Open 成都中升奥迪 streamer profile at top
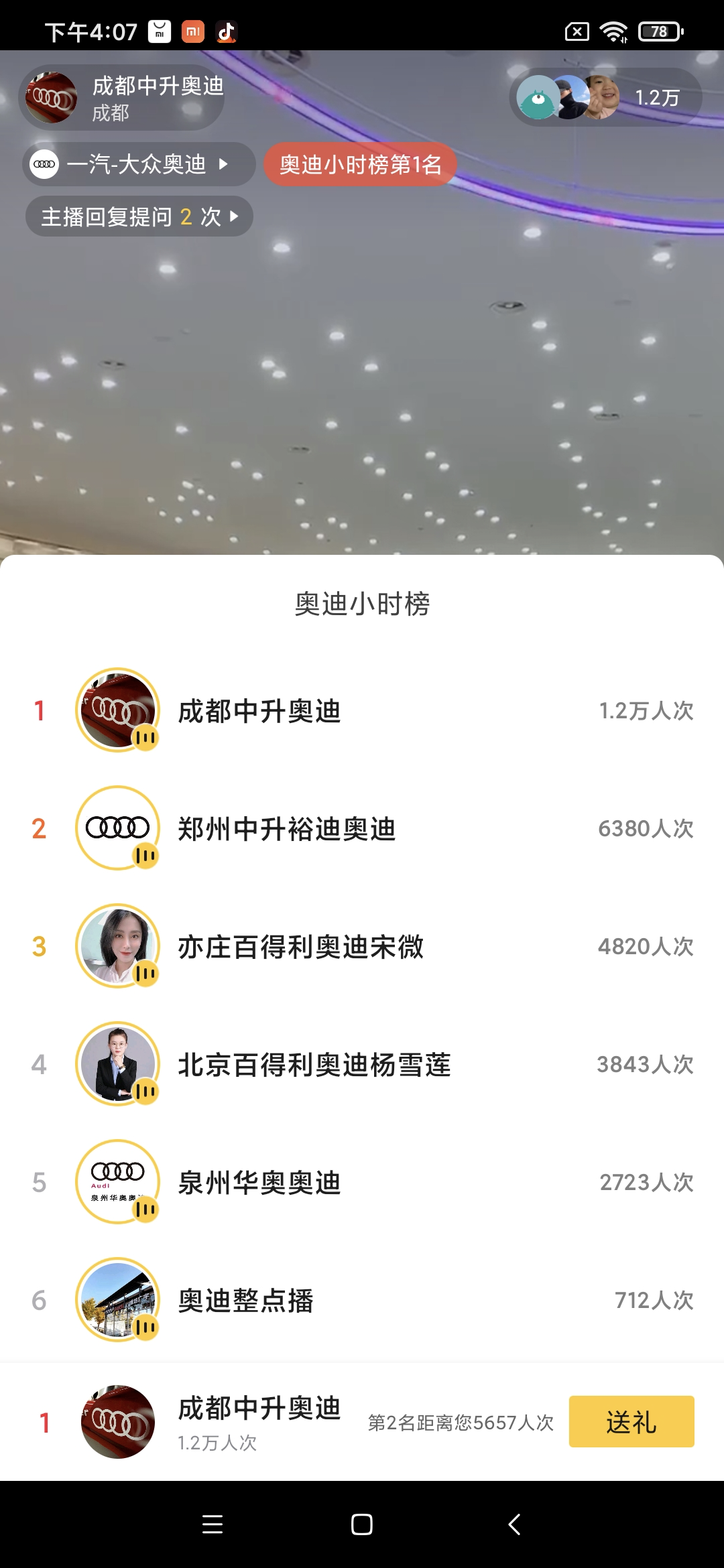This screenshot has width=724, height=1568. [122, 99]
